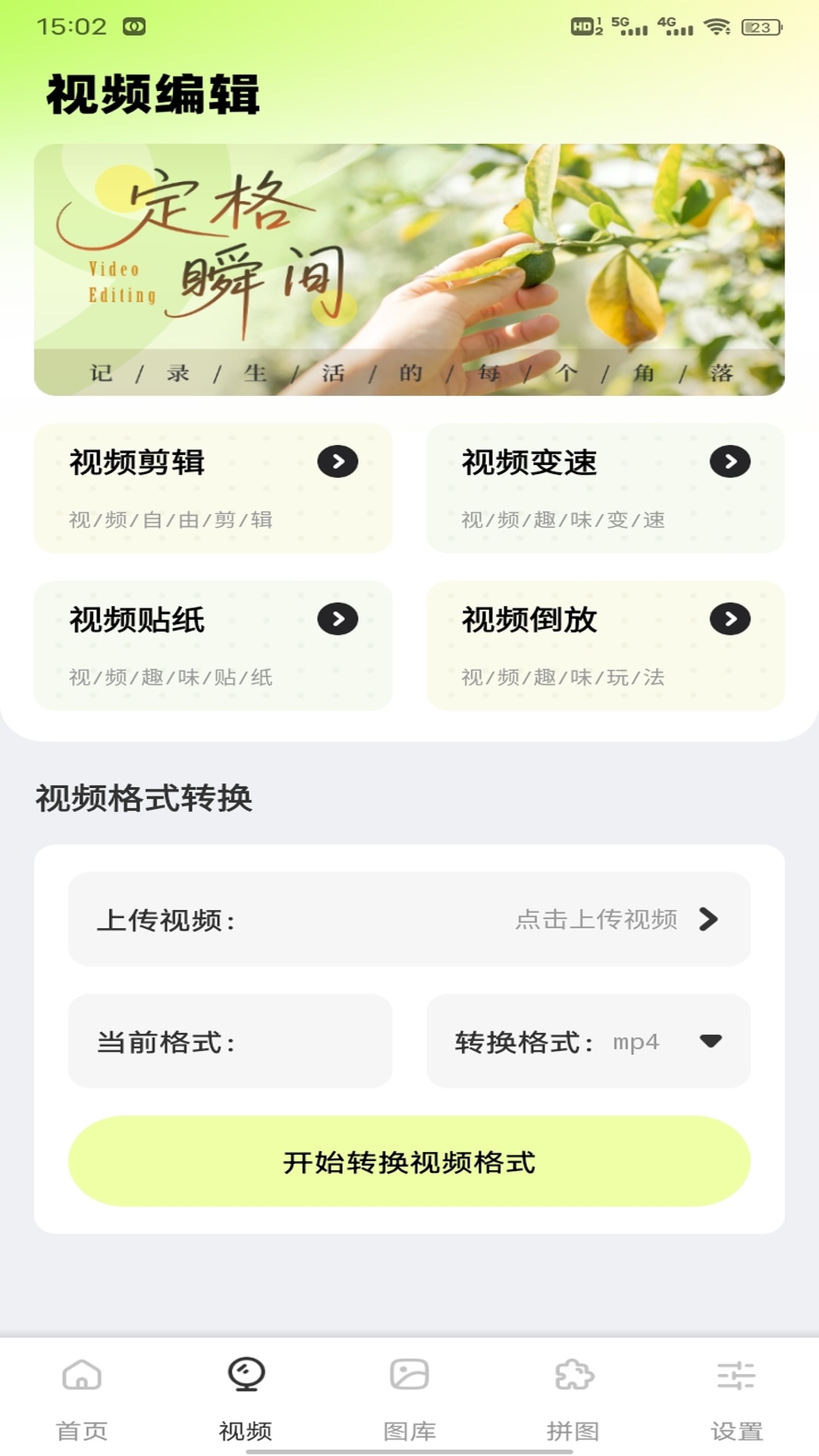Switch to the 图库 tab
The width and height of the screenshot is (819, 1456).
point(409,1403)
